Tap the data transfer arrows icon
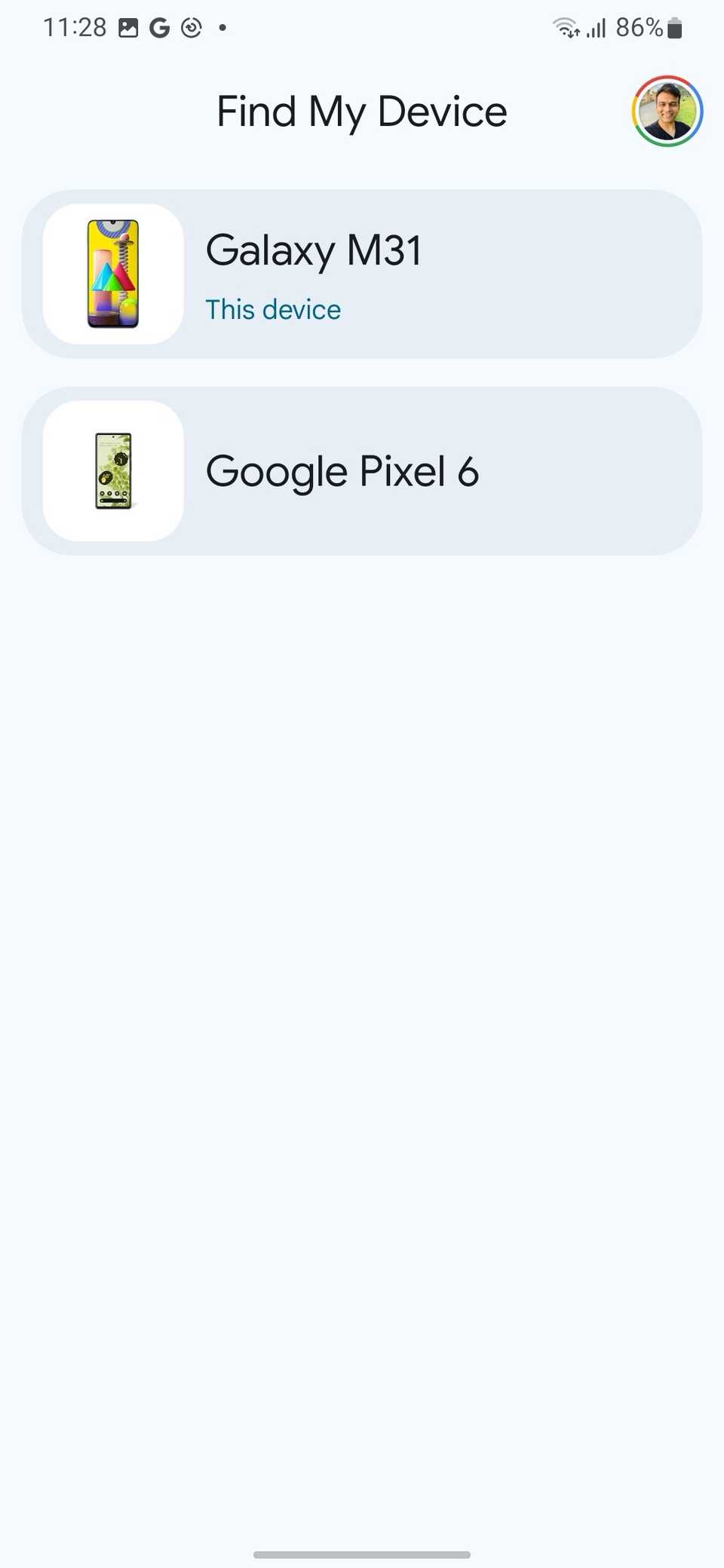The image size is (724, 1568). [573, 35]
